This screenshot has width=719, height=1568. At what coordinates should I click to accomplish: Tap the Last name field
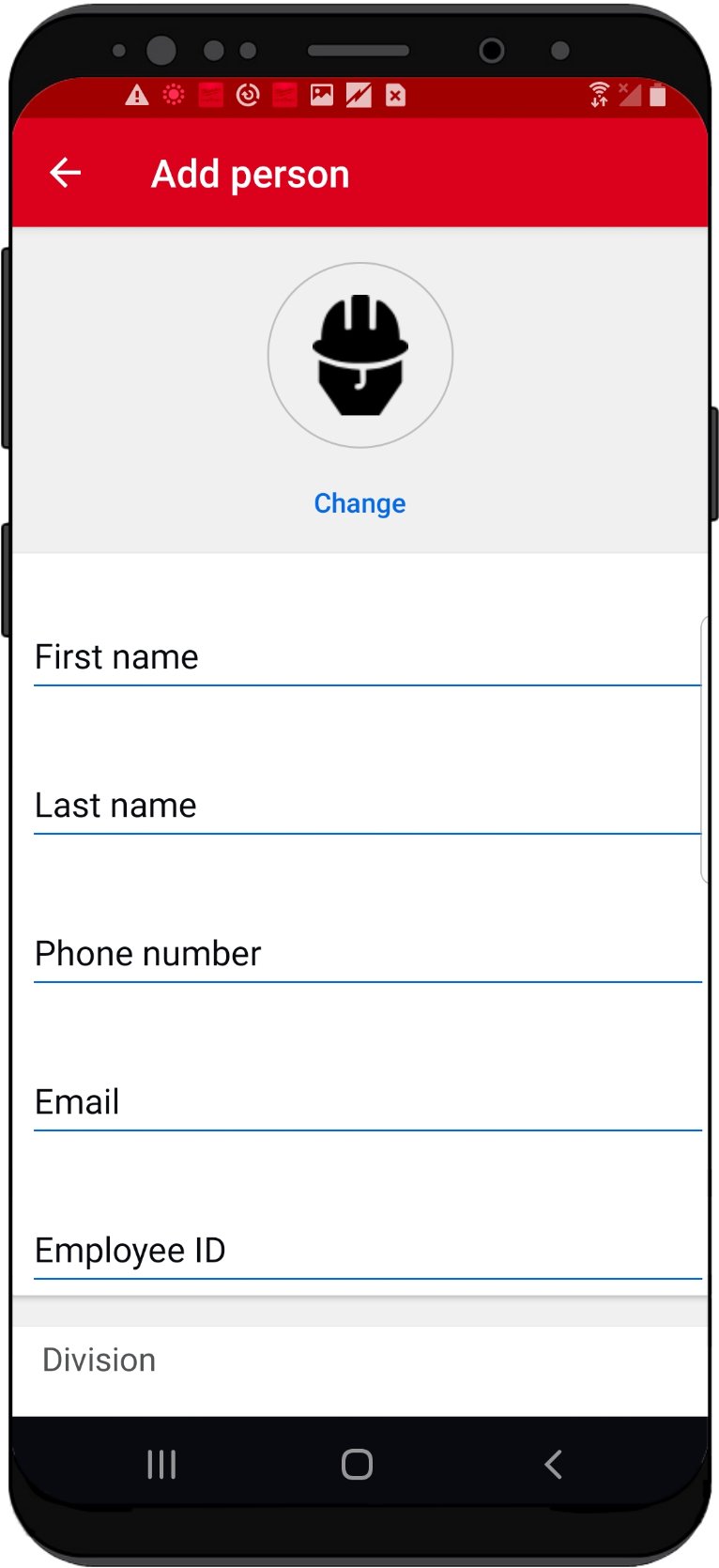[x=366, y=805]
